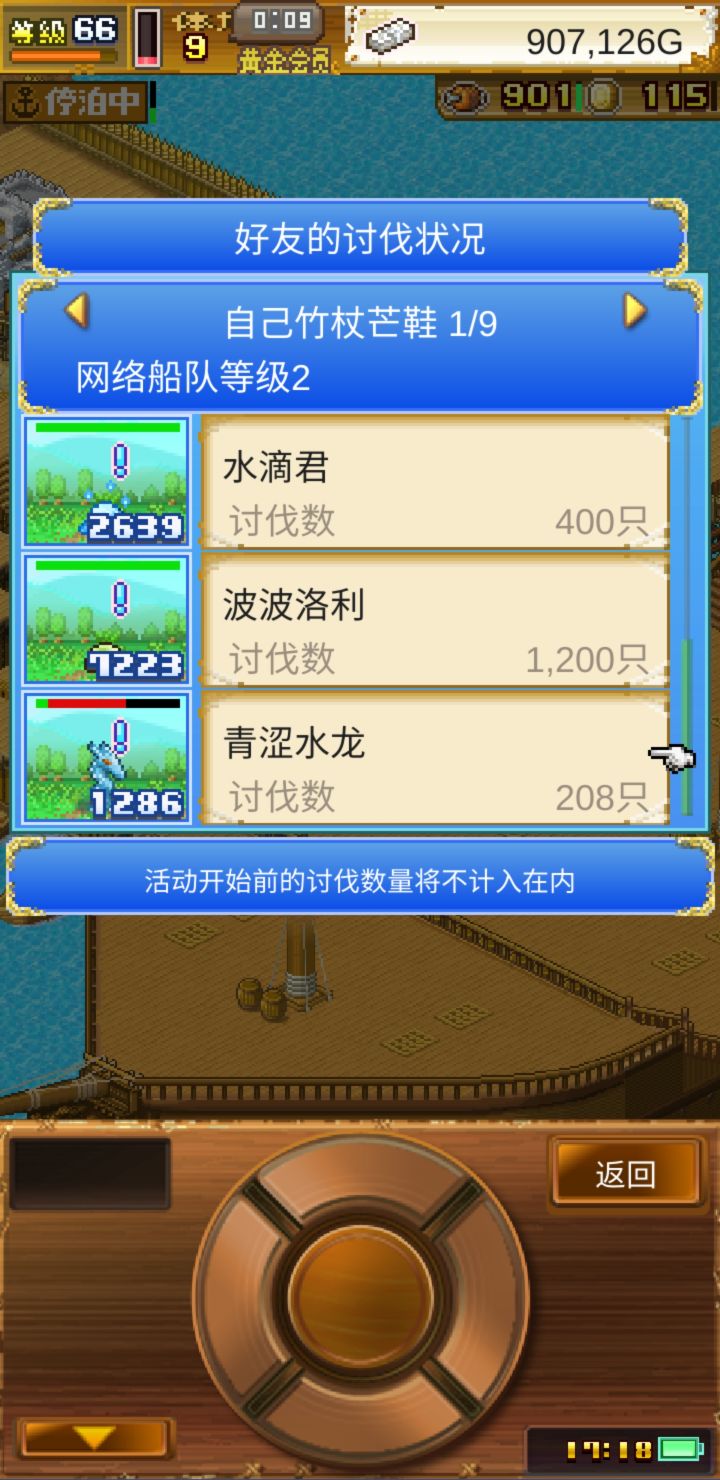Select the 水滴君 battle thumbnail
Screen dimensions: 720x1480
[x=105, y=482]
